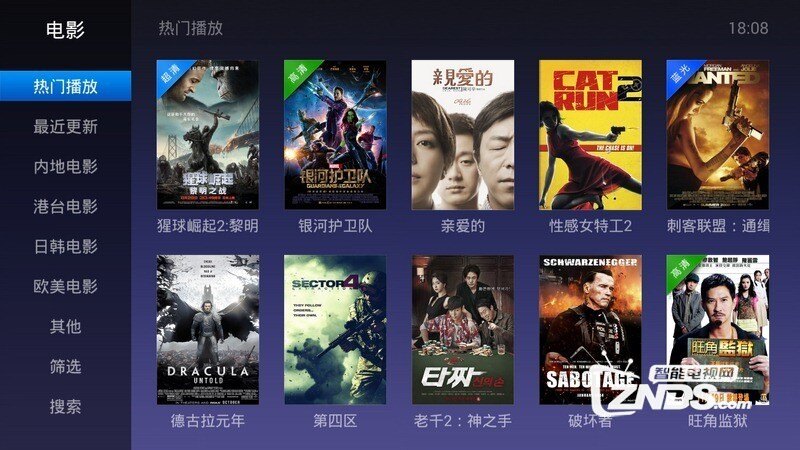Image resolution: width=800 pixels, height=450 pixels.
Task: Switch to 港台电影 category
Action: click(x=65, y=207)
